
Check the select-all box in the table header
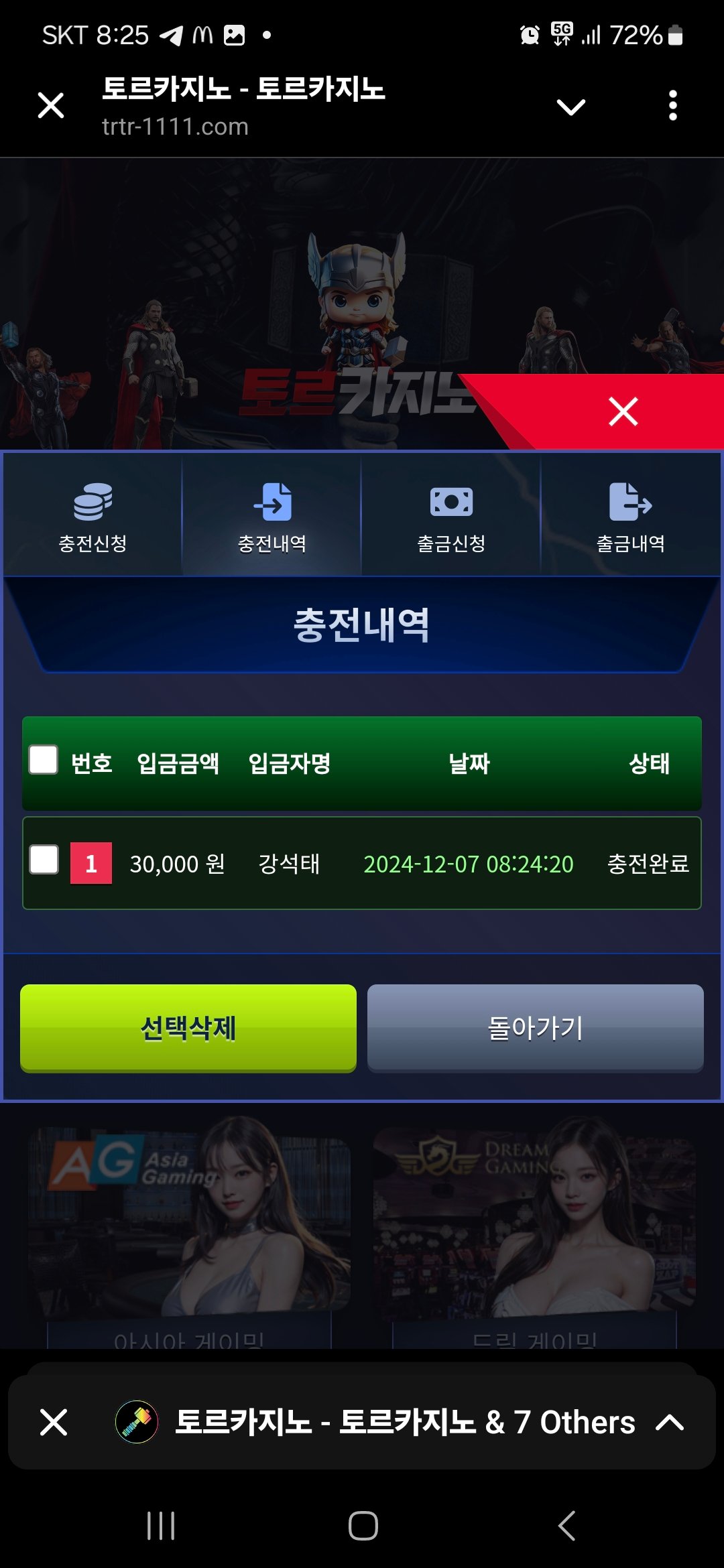click(44, 760)
